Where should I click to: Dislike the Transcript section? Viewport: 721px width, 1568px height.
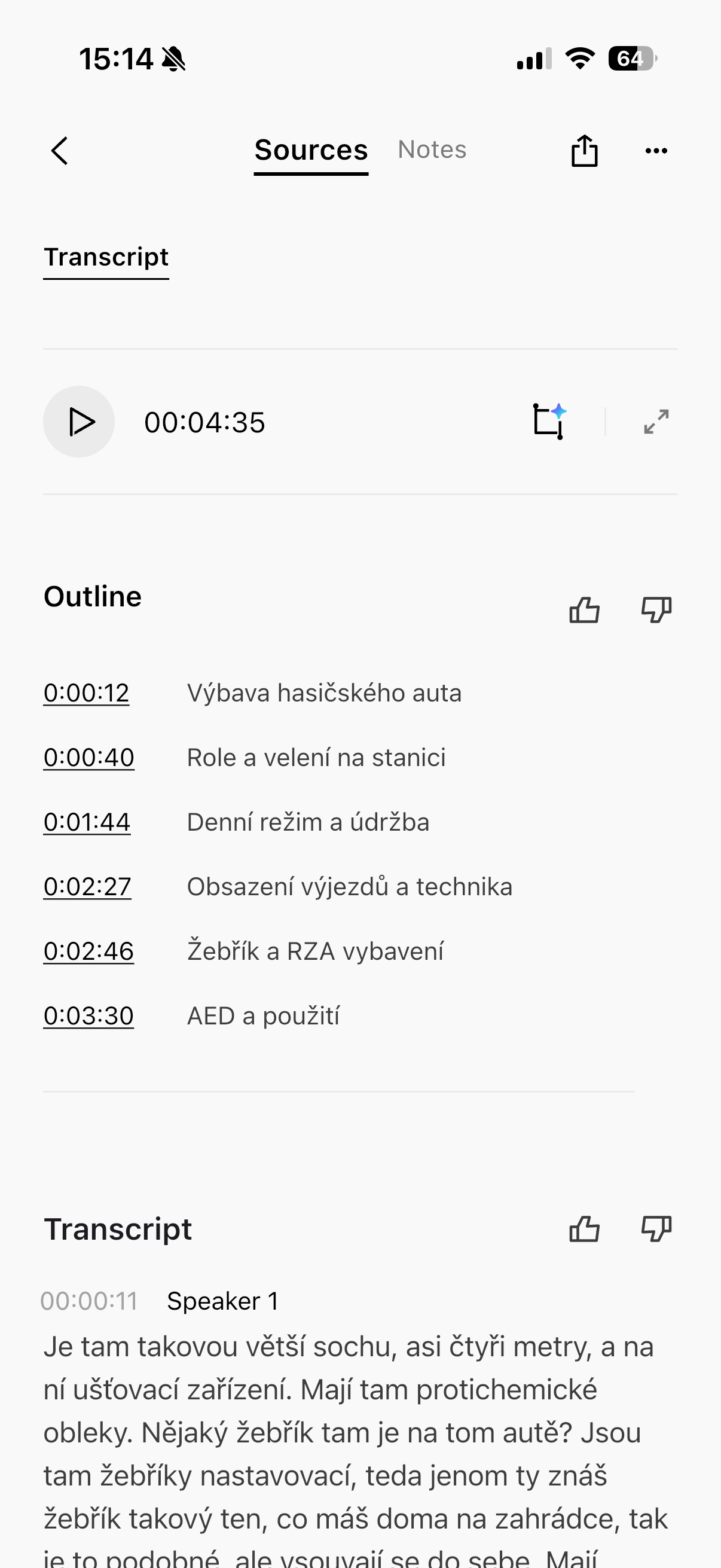656,1229
